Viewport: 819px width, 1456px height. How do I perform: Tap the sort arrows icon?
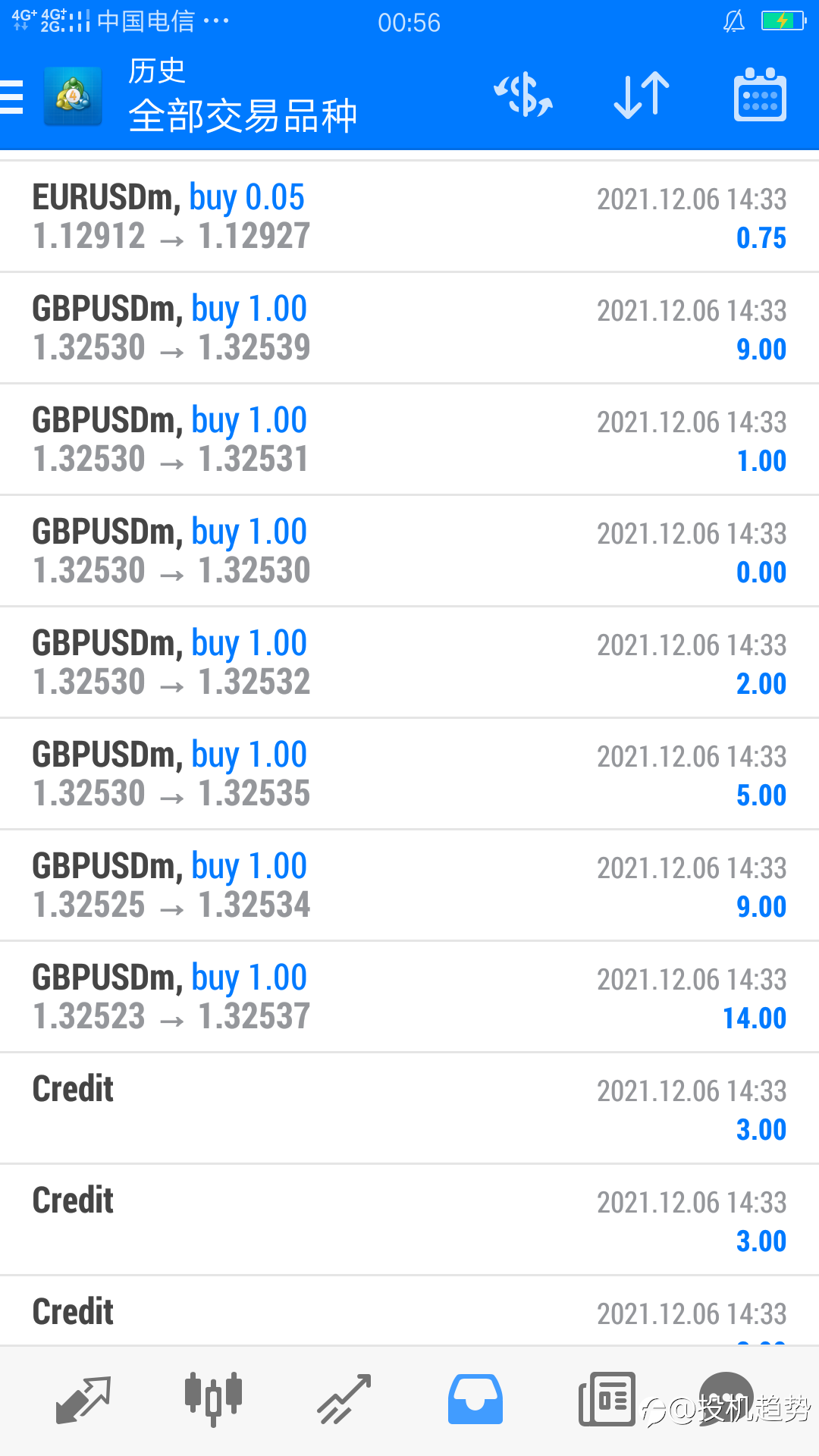pyautogui.click(x=642, y=96)
